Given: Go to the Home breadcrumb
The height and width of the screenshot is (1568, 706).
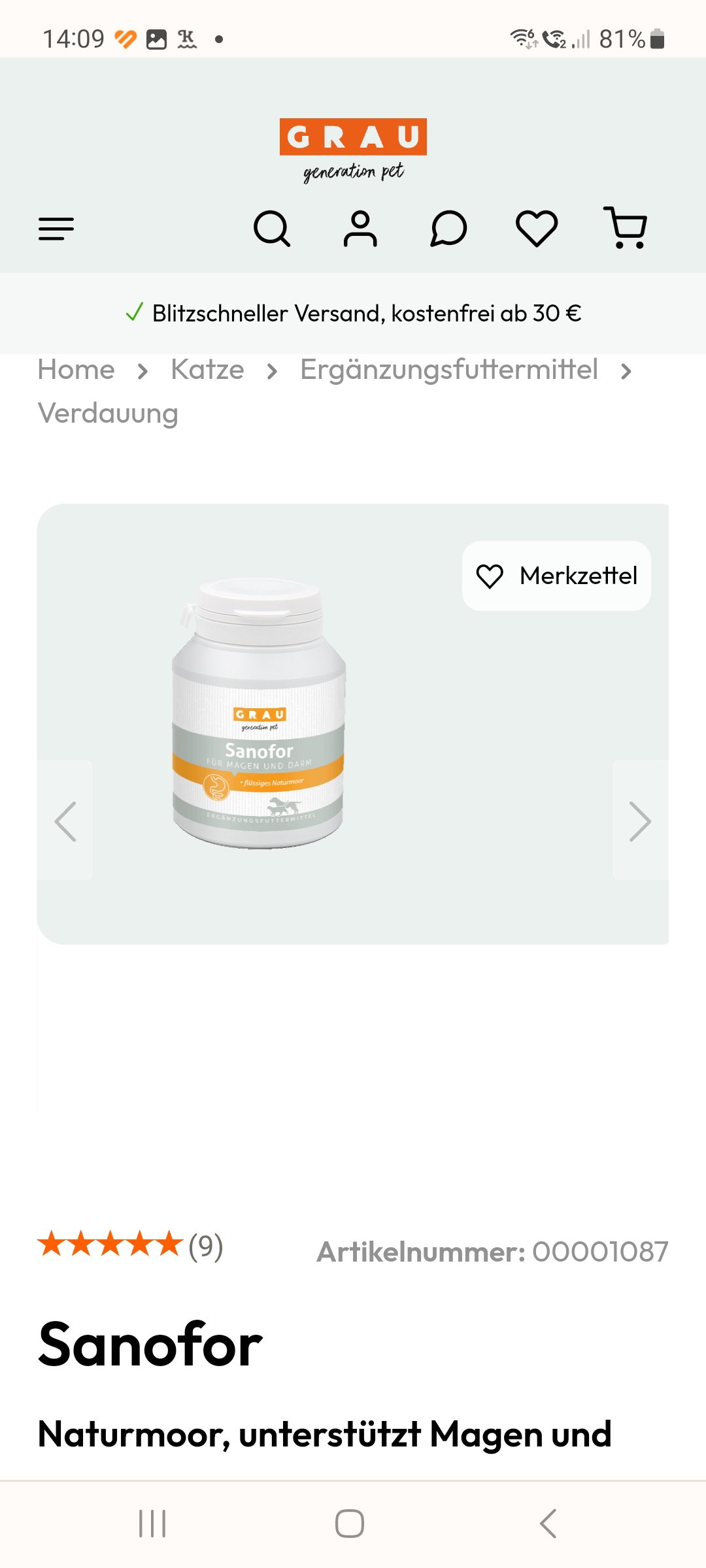Looking at the screenshot, I should point(76,370).
